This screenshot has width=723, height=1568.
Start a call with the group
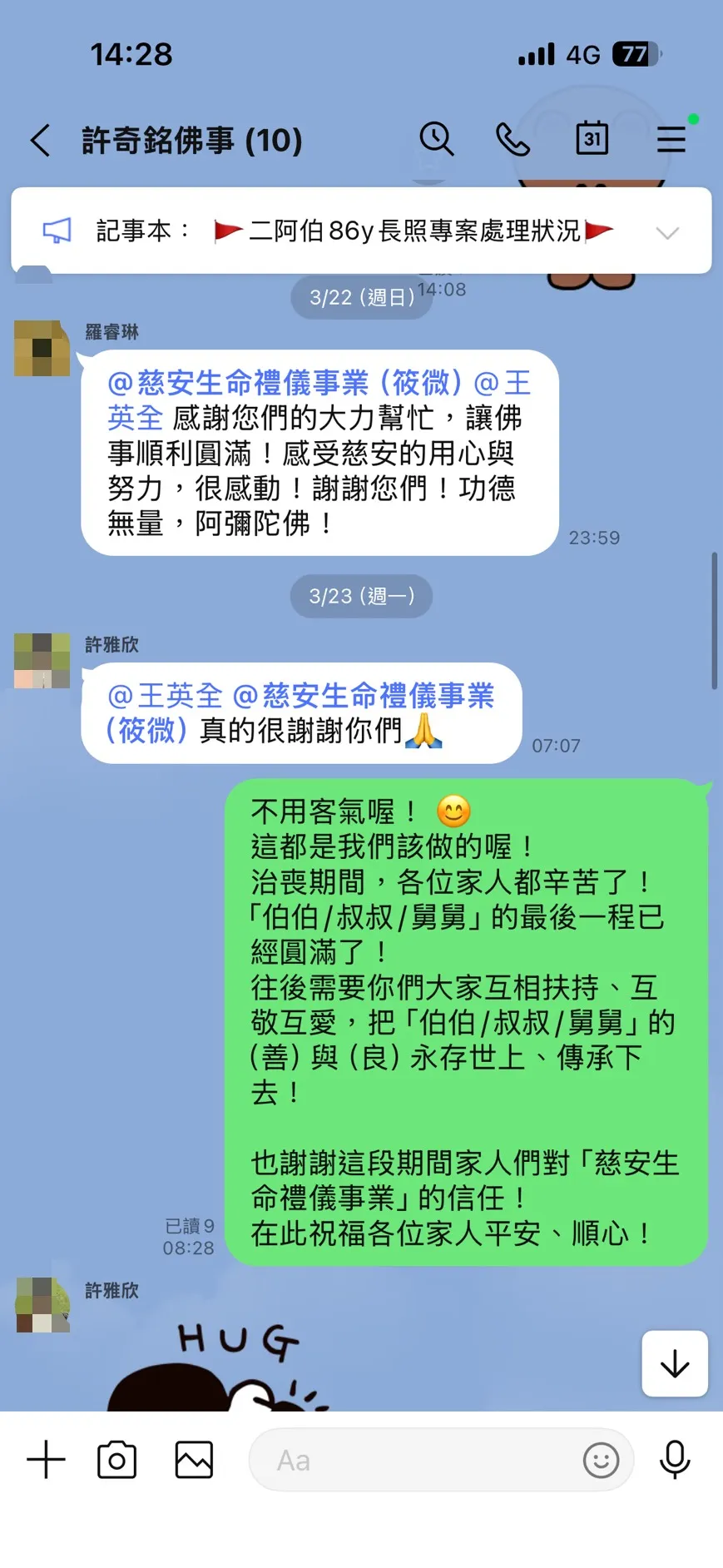(x=513, y=140)
